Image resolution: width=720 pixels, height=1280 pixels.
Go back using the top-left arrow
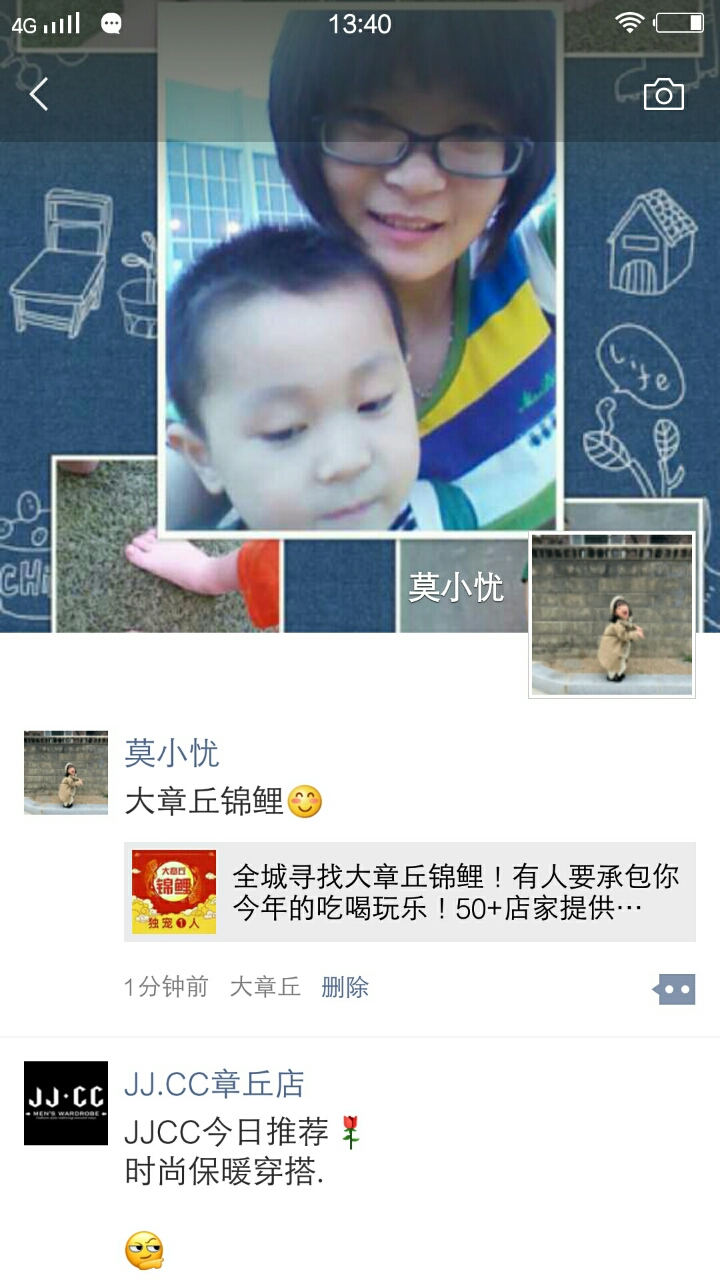coord(39,95)
